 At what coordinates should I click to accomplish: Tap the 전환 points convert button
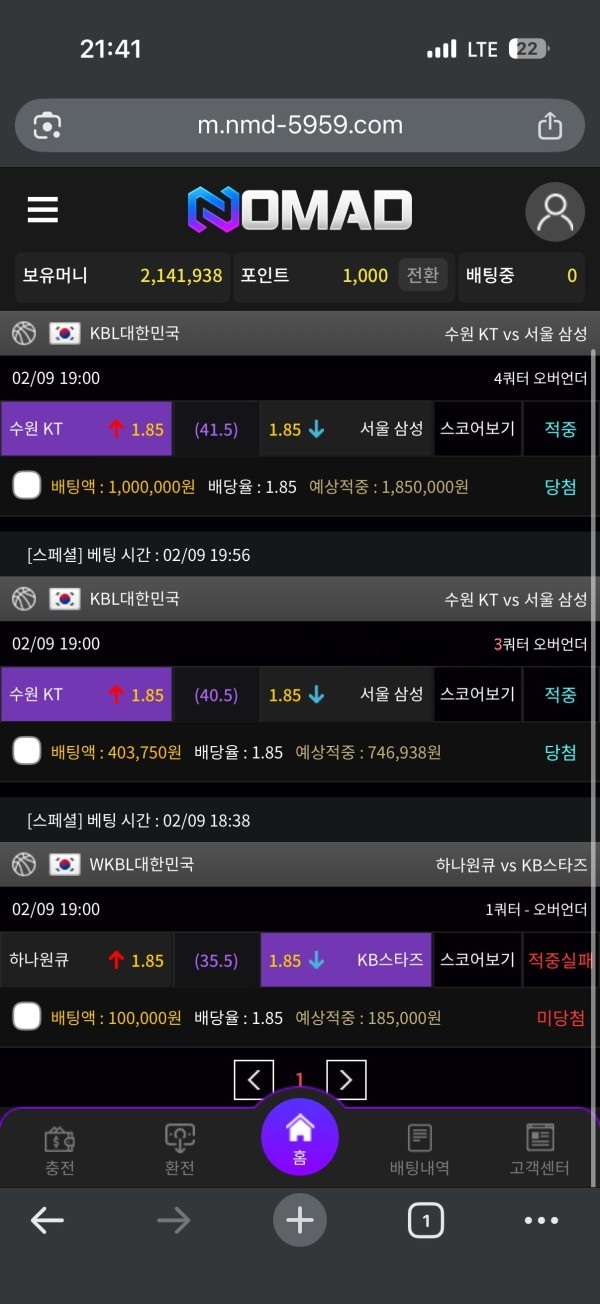coord(423,275)
